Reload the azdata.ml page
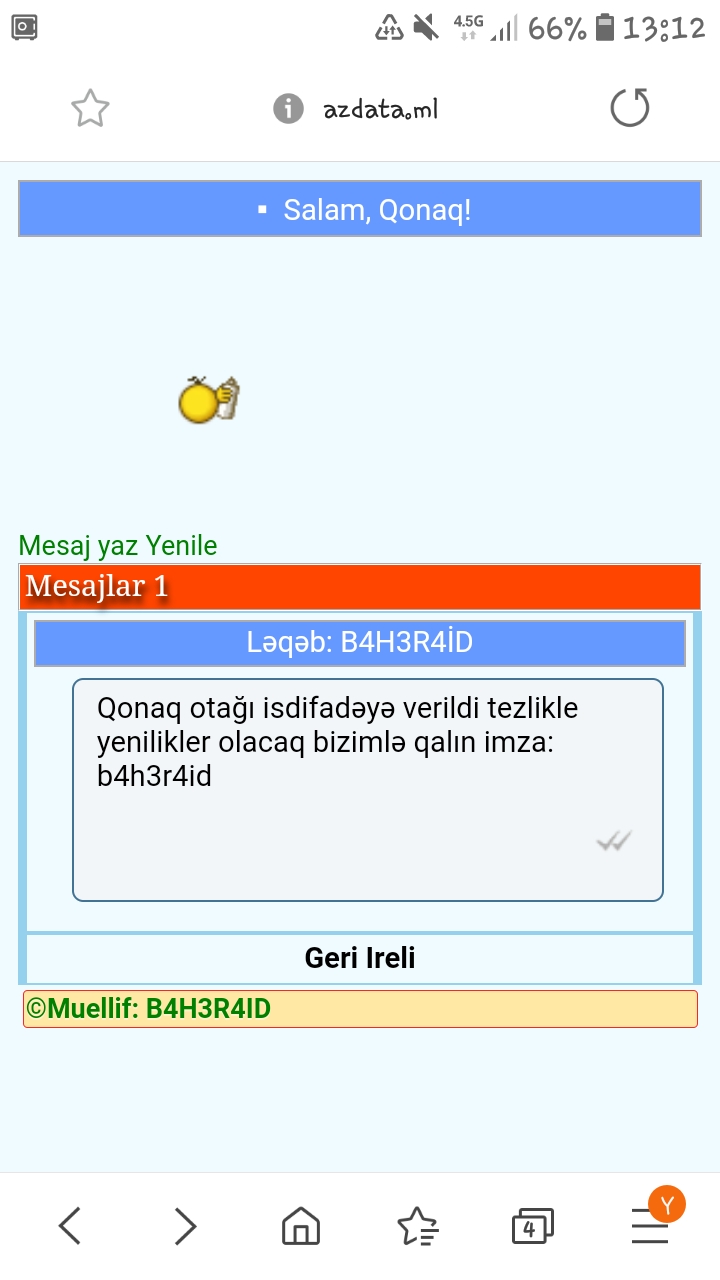 [x=630, y=108]
